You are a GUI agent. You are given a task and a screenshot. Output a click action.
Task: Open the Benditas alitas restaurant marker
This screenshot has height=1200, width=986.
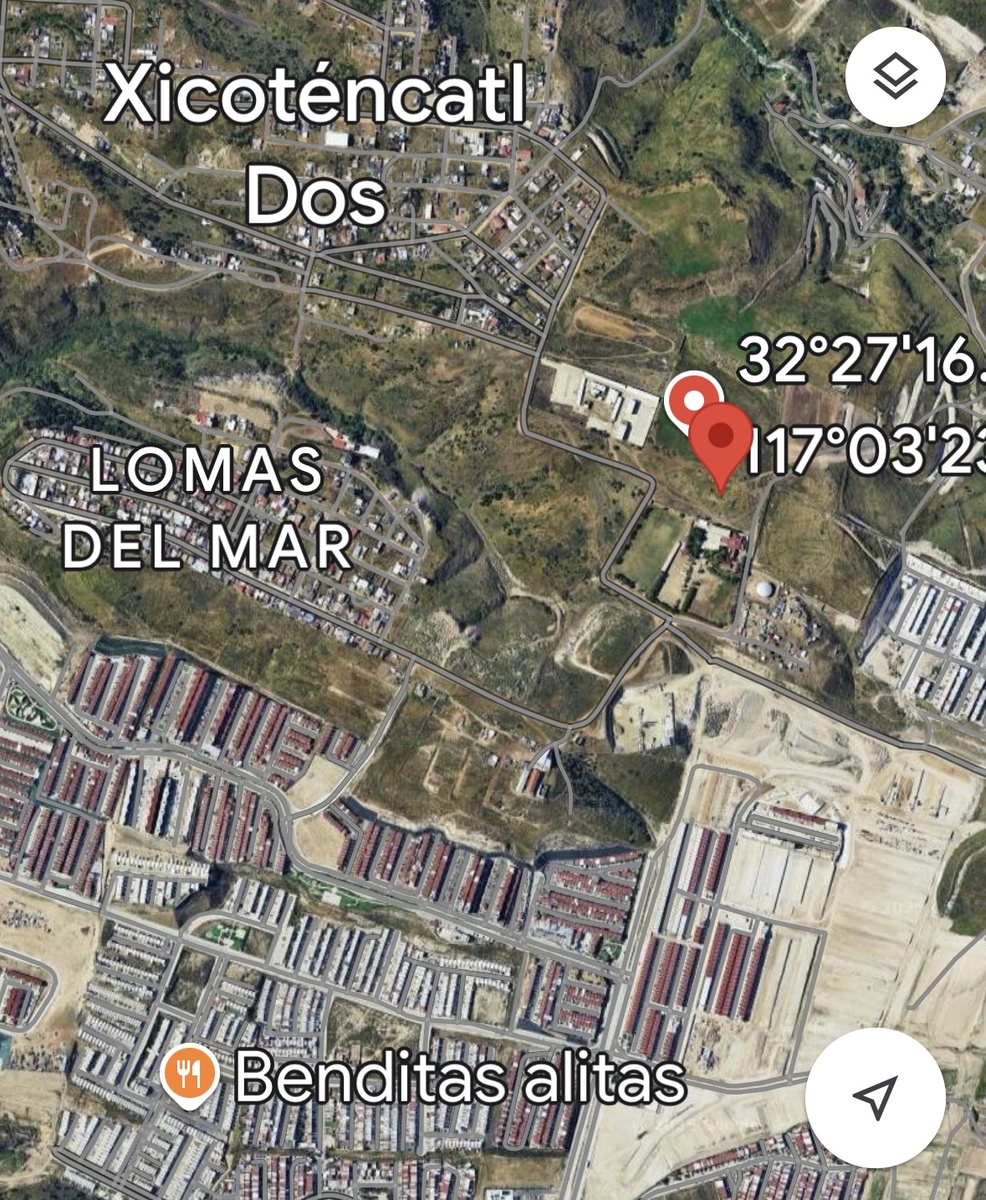(x=189, y=1076)
